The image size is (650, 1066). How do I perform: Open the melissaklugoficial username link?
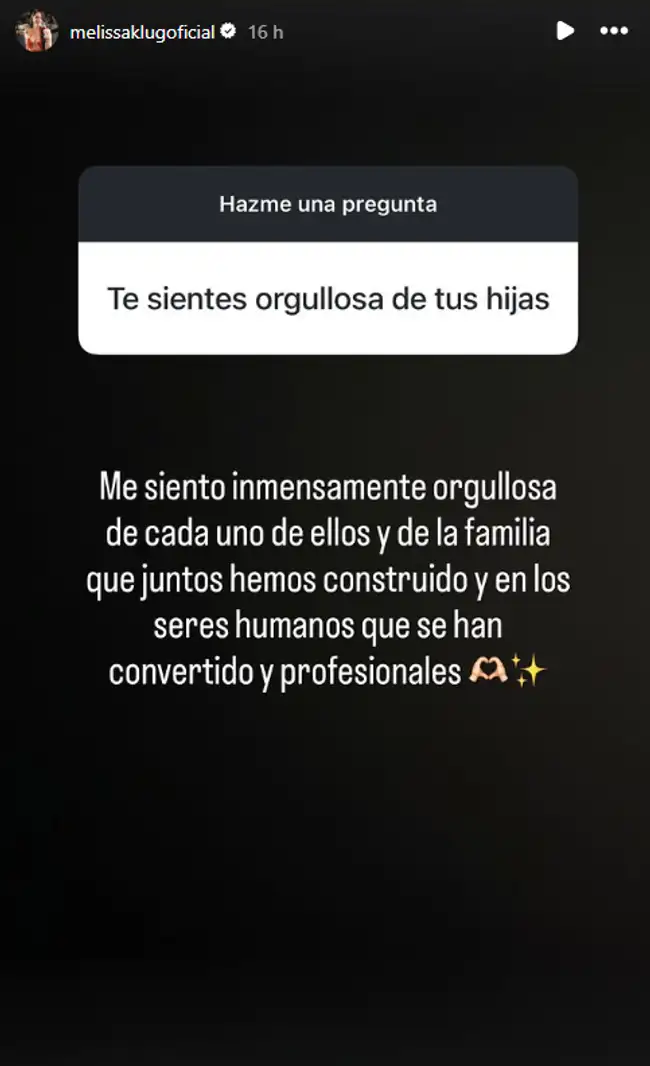click(x=143, y=32)
